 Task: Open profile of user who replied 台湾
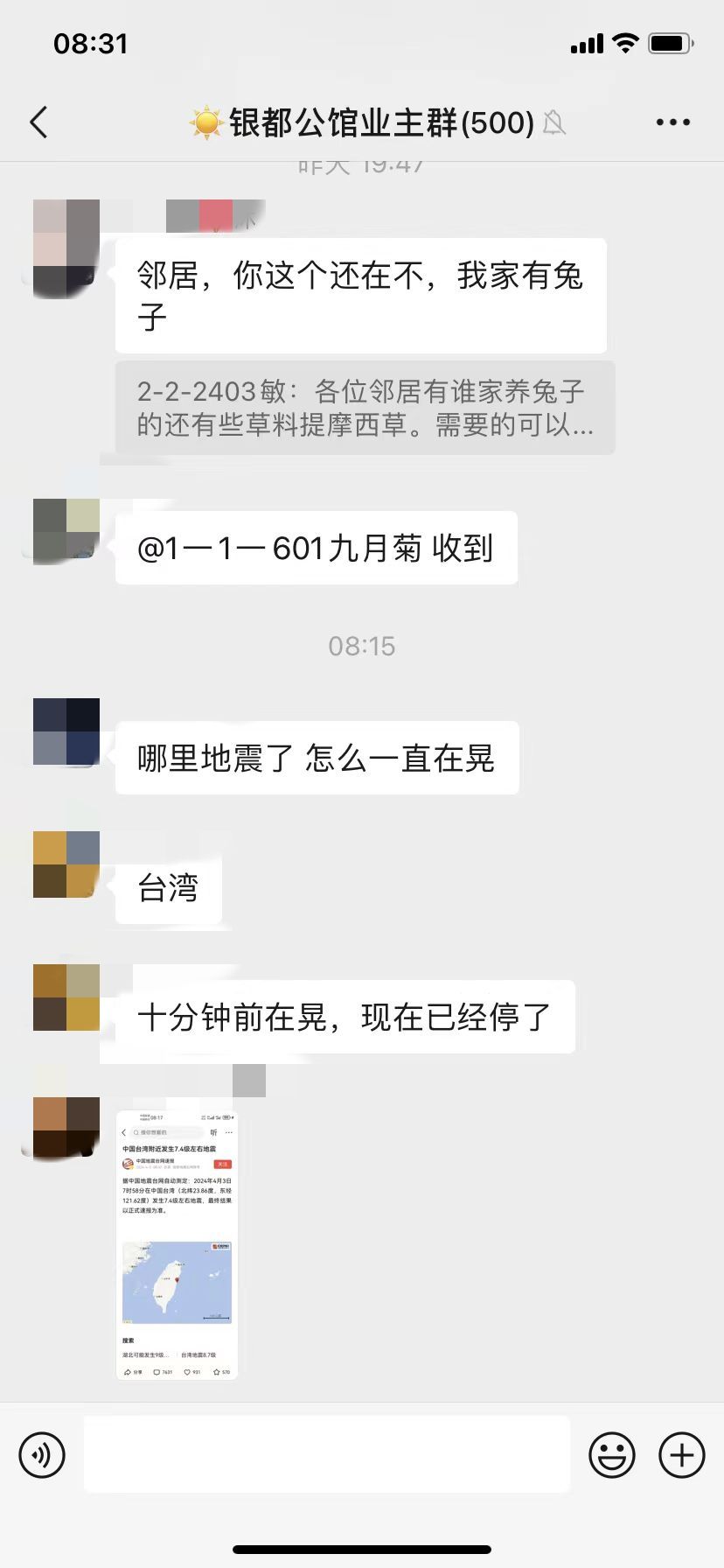(66, 864)
